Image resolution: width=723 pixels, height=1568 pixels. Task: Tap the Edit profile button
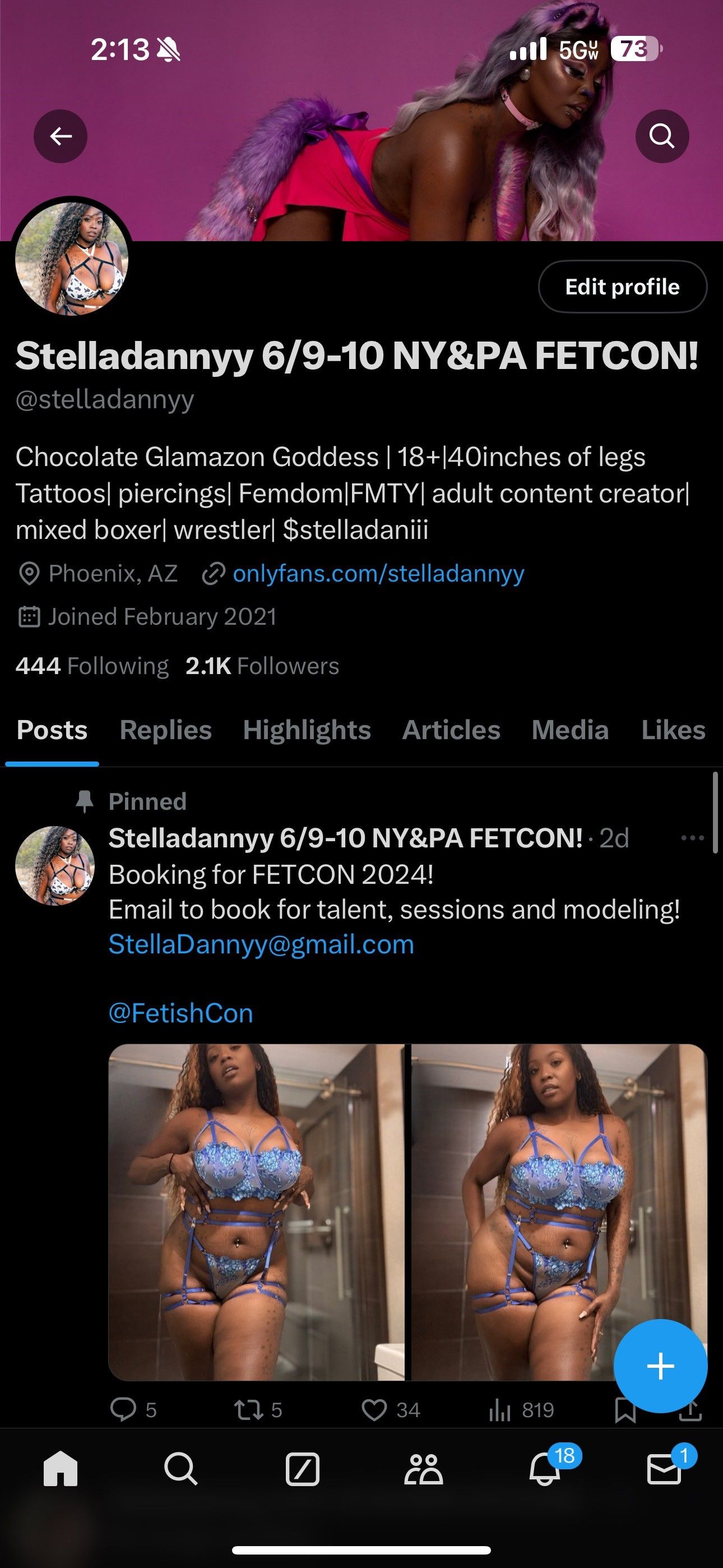622,287
